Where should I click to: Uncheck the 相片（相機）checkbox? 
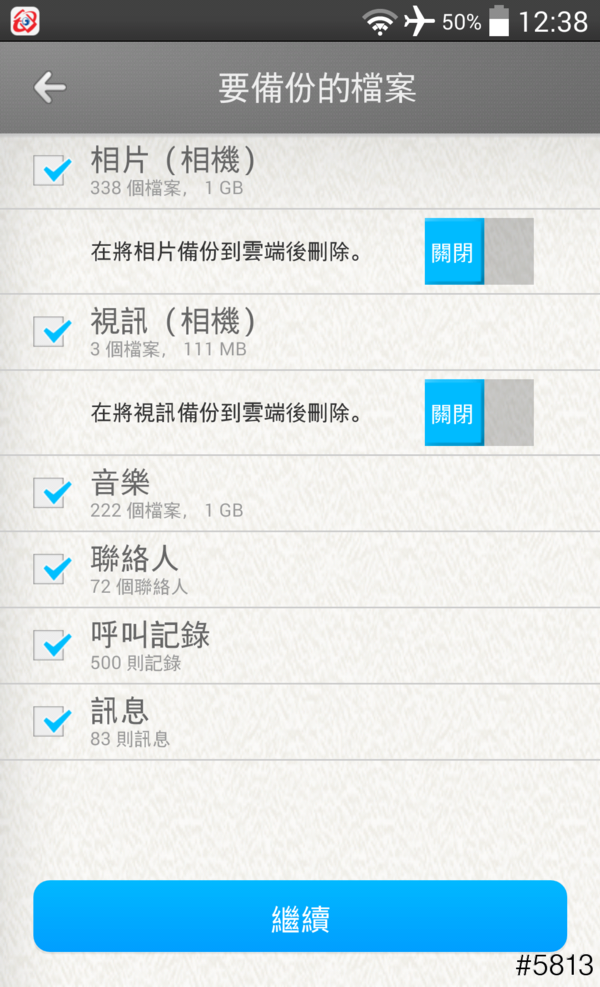pyautogui.click(x=51, y=170)
